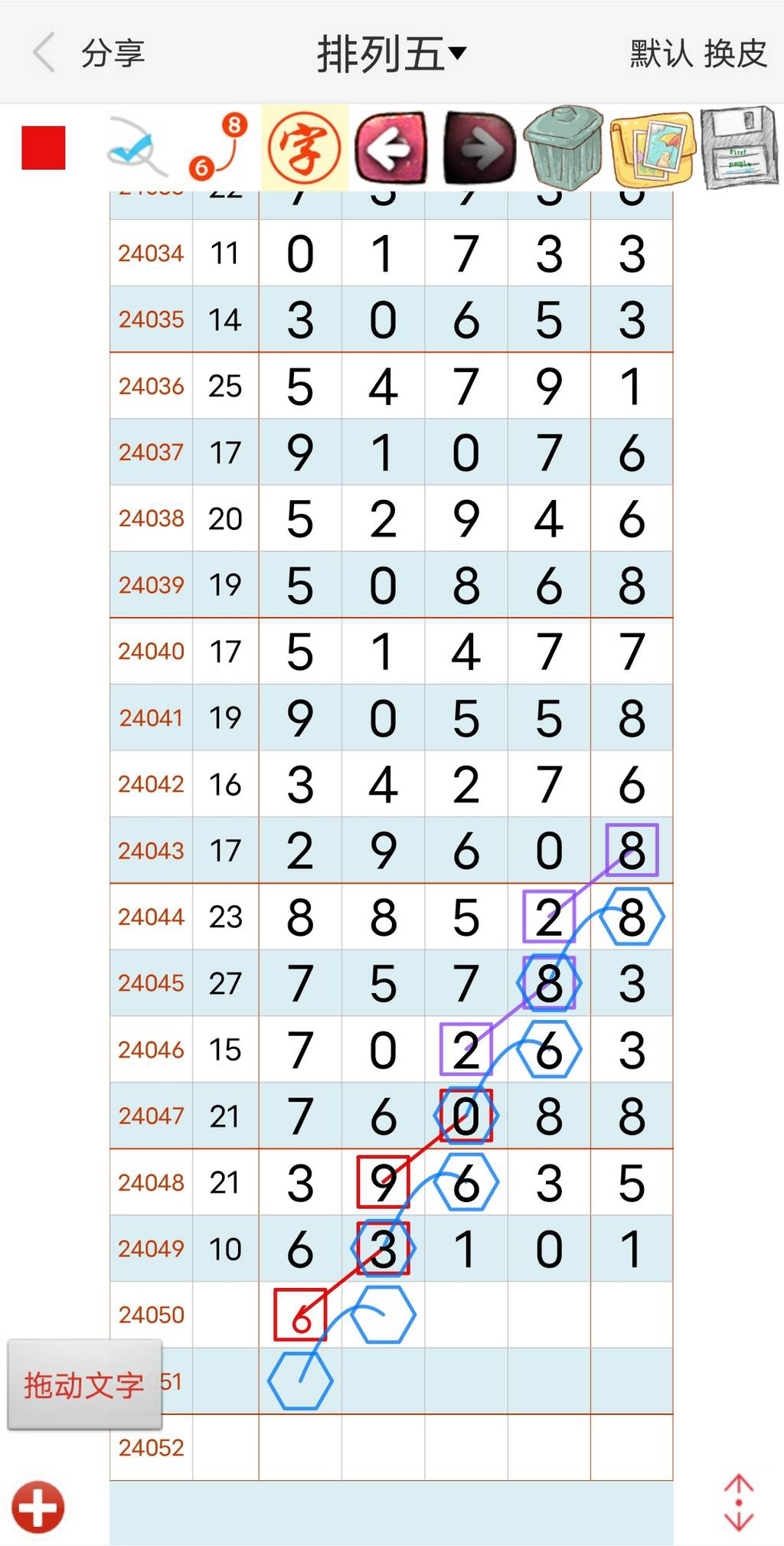Go back with the top-left arrow
Screen dimensions: 784x1546
coord(44,53)
